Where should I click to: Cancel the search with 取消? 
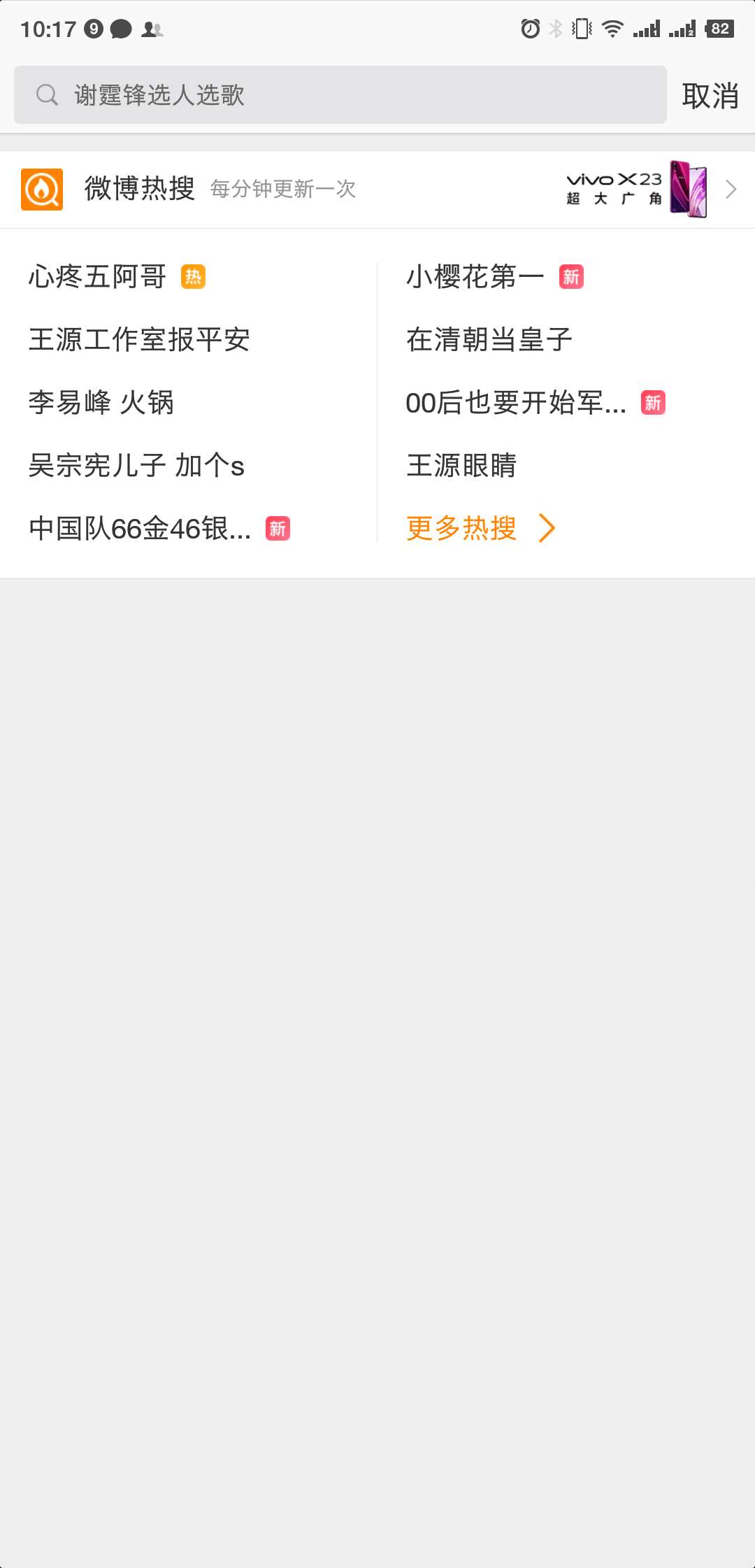[710, 96]
